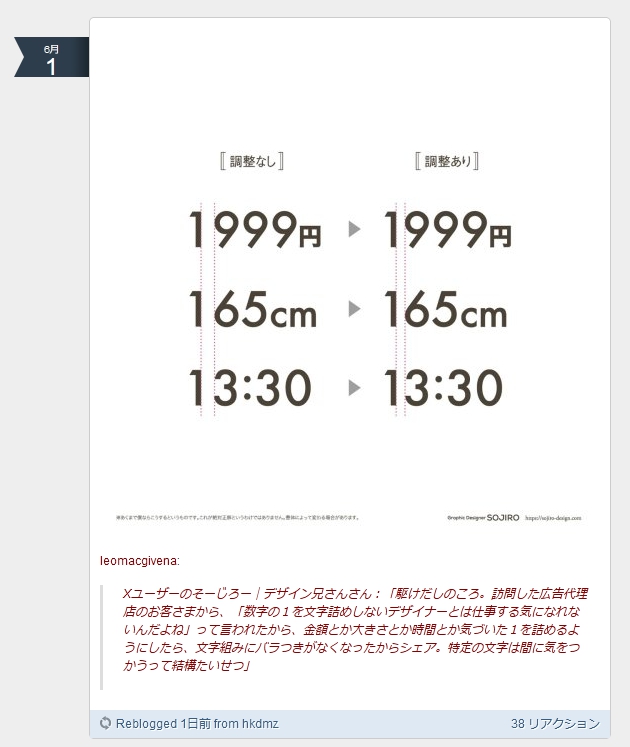630x747 pixels.
Task: Open the hkdmz reblog source link
Action: tap(260, 724)
